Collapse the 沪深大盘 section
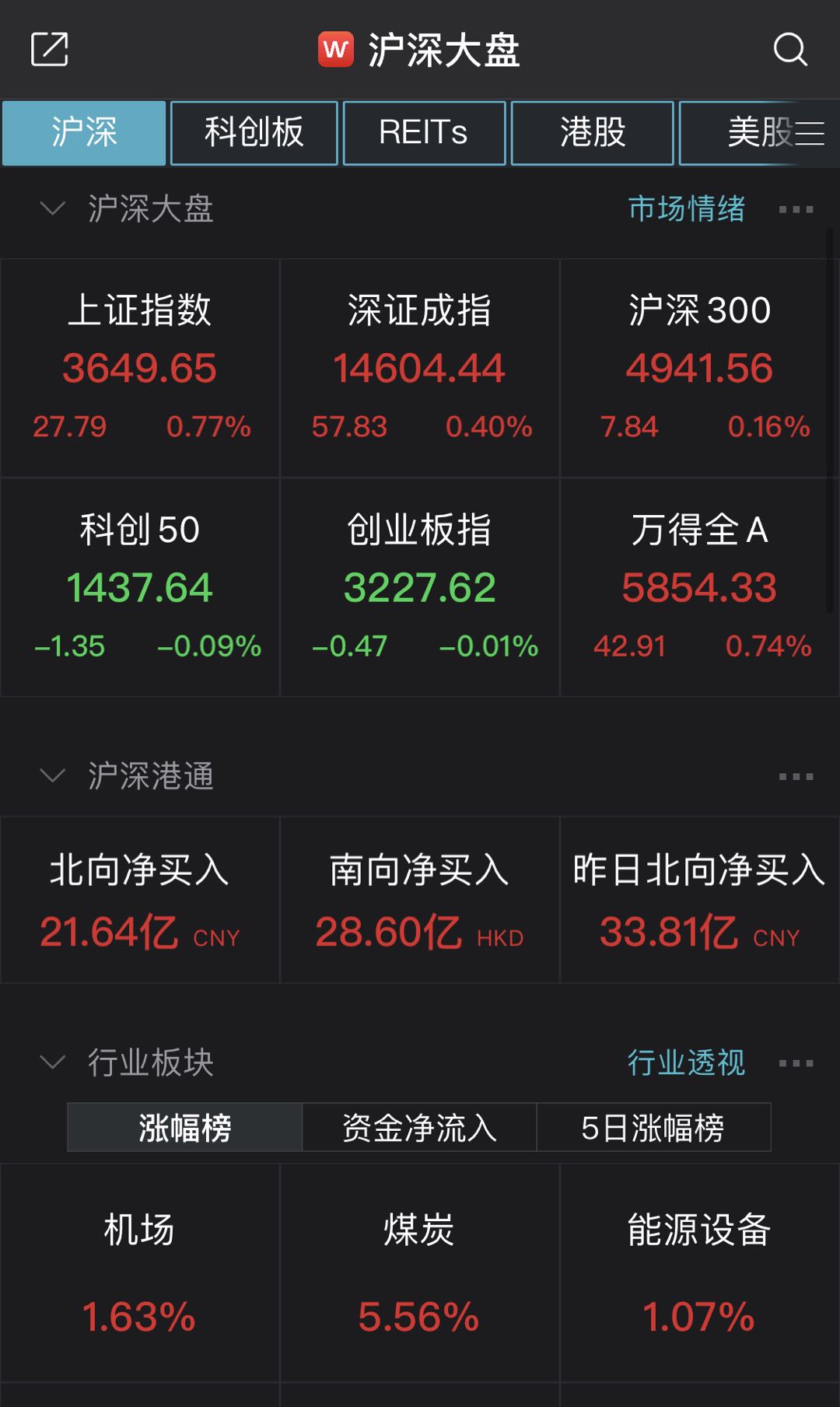840x1407 pixels. point(52,208)
